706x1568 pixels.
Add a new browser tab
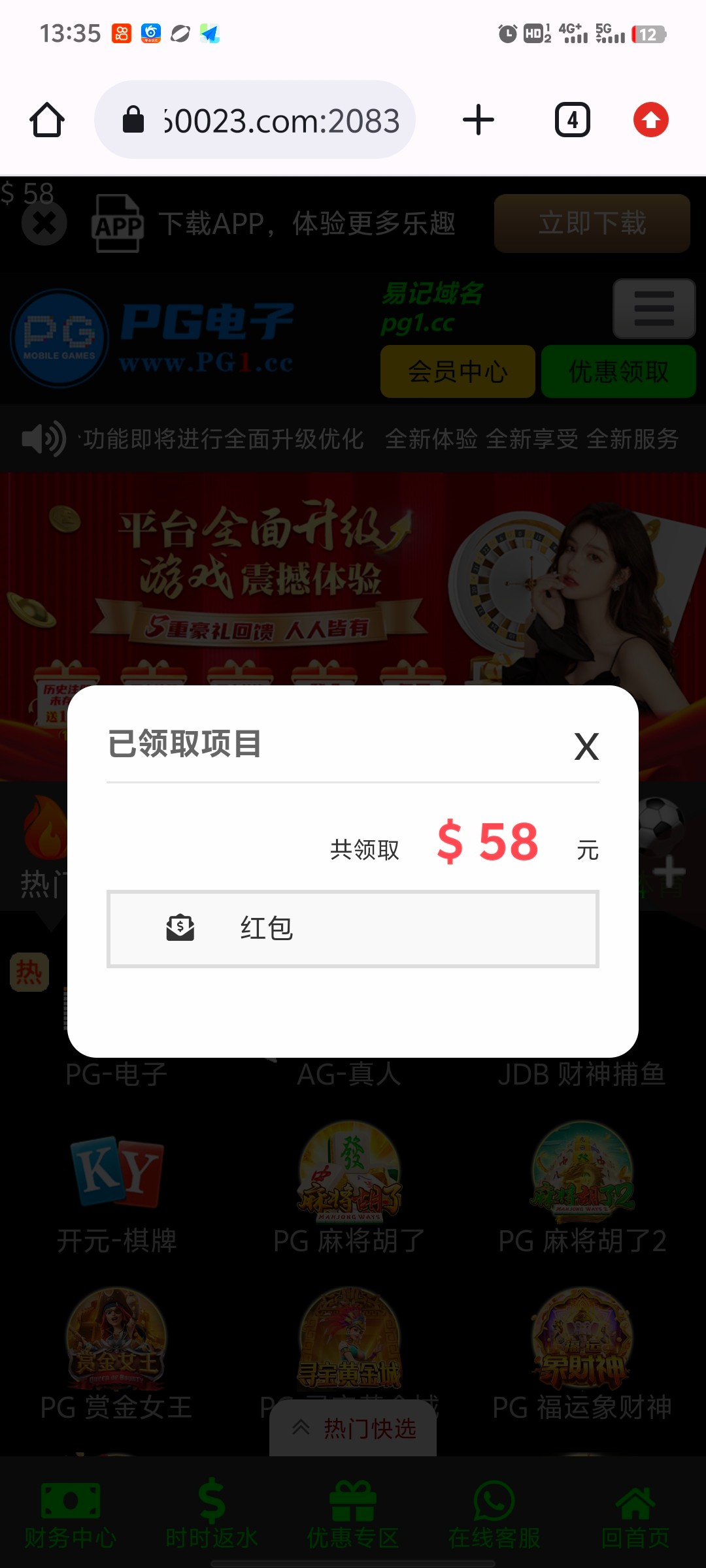click(479, 120)
